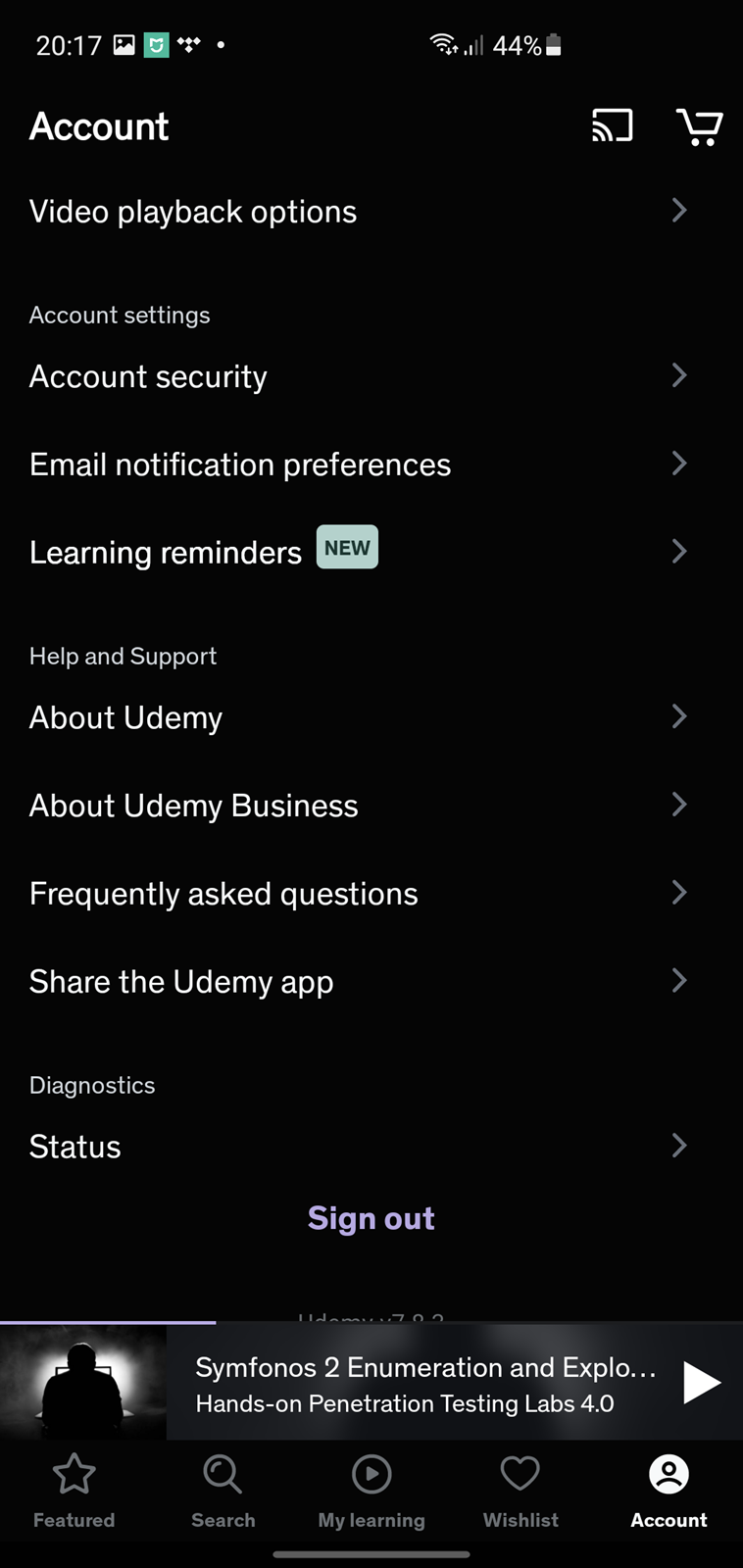This screenshot has height=1568, width=743.
Task: Open the shopping cart
Action: pyautogui.click(x=699, y=126)
